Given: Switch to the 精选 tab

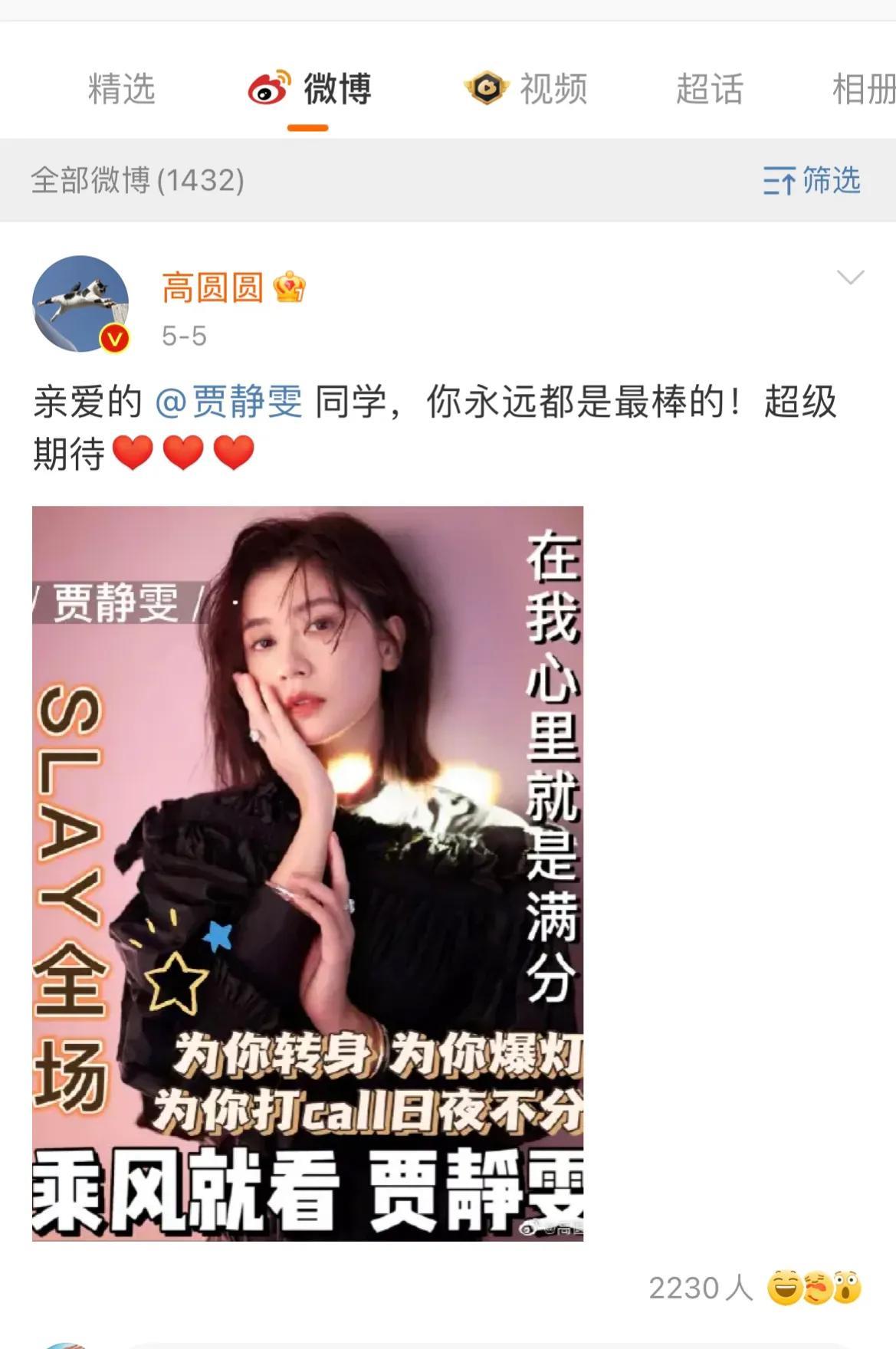Looking at the screenshot, I should pyautogui.click(x=121, y=89).
